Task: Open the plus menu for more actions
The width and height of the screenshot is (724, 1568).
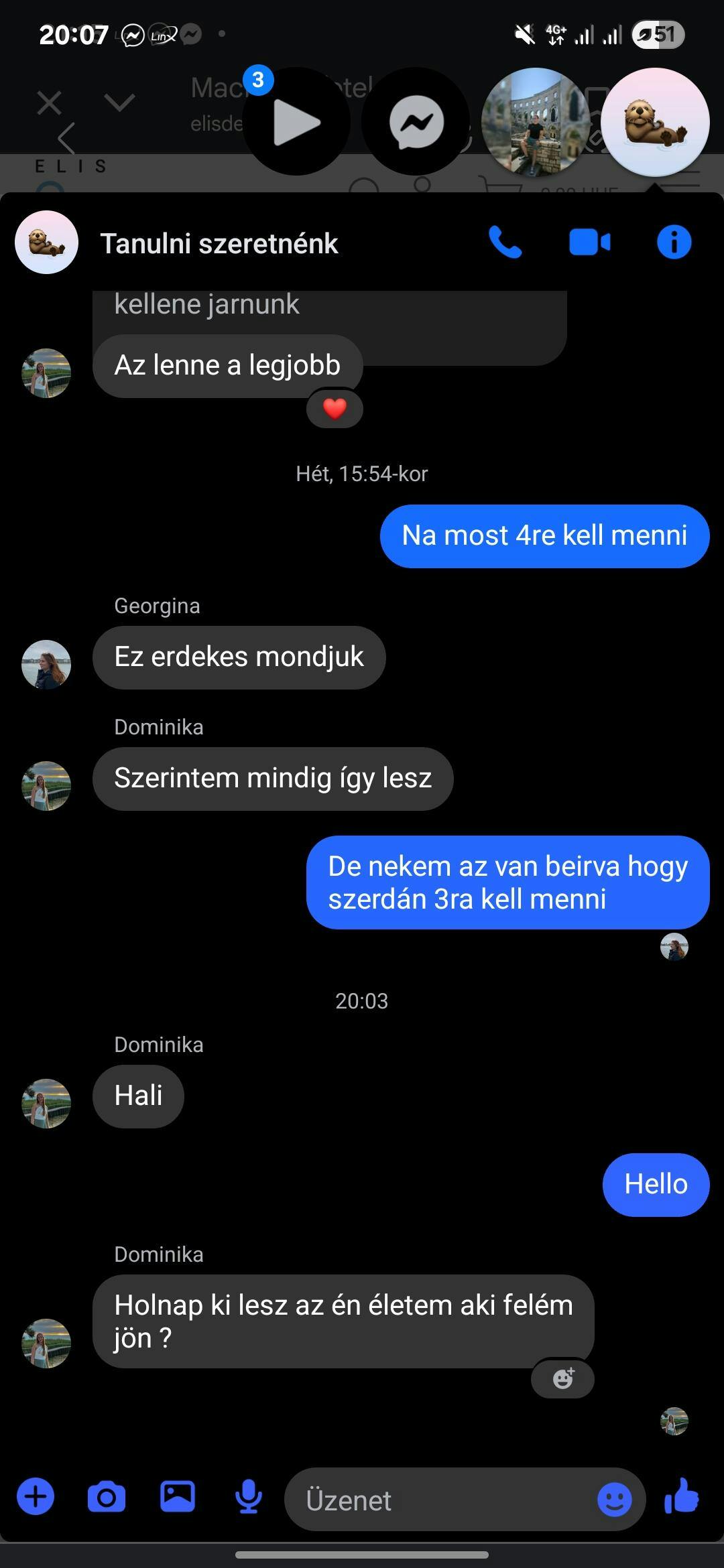Action: click(36, 1496)
